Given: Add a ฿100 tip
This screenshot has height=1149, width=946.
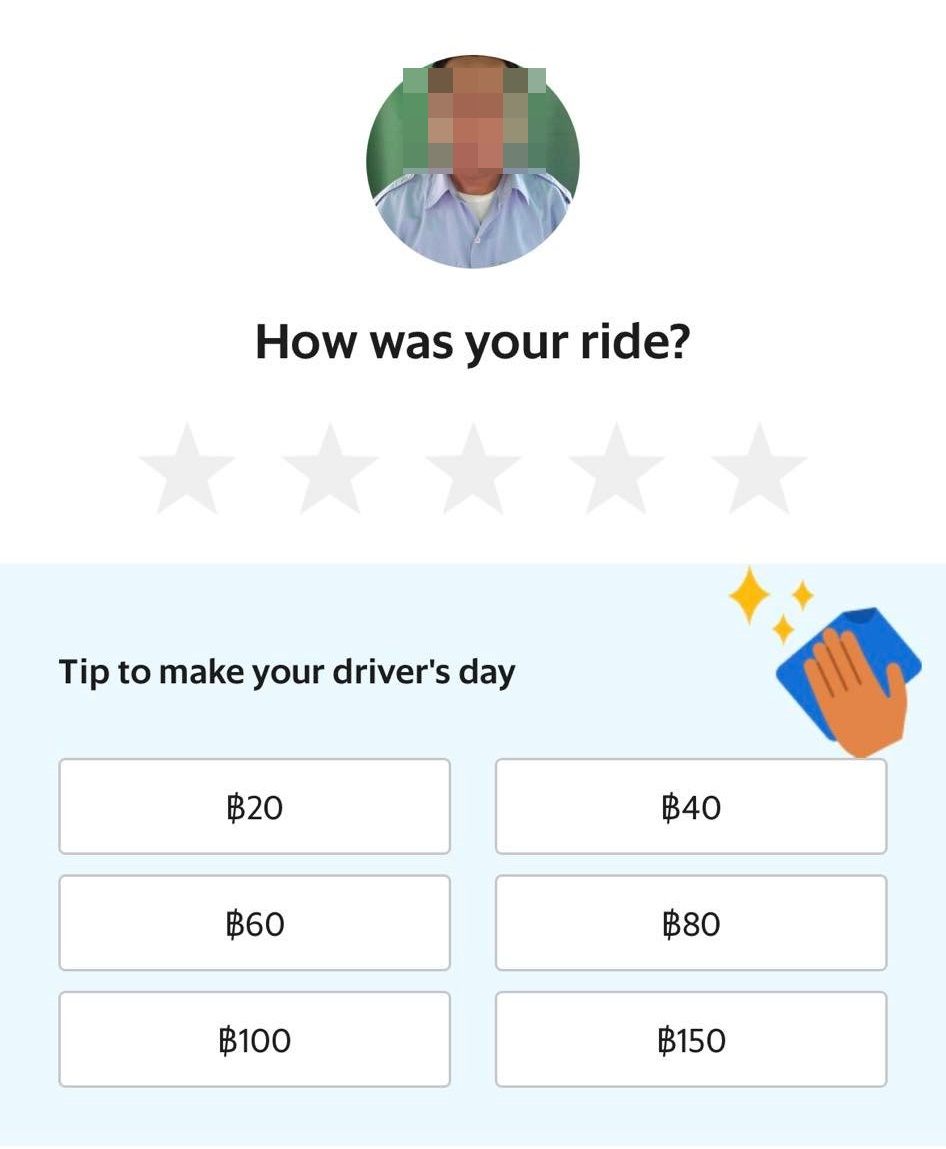Looking at the screenshot, I should 254,1039.
